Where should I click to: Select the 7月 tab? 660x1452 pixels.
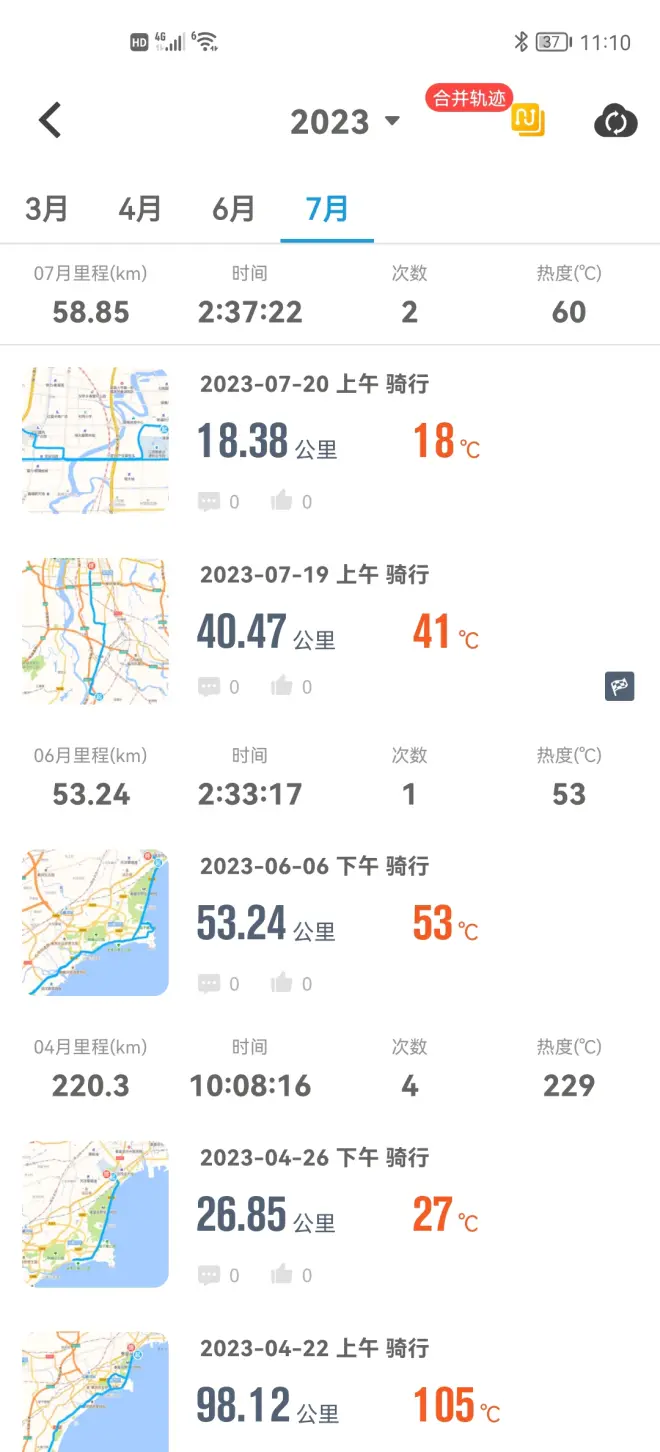[x=327, y=209]
